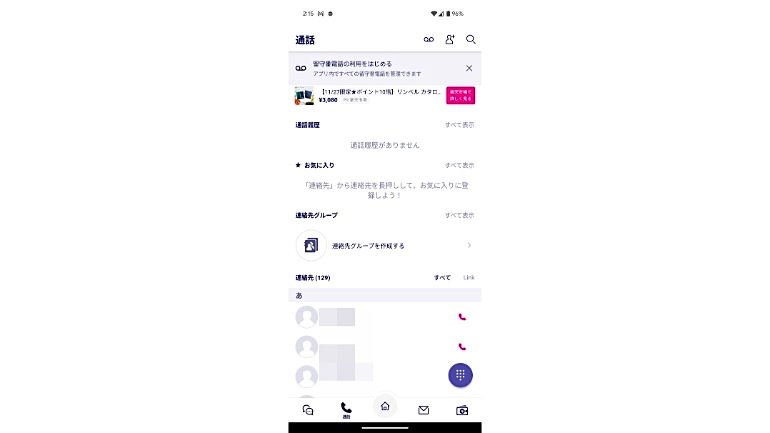Open the mail tab
Screen dimensions: 770x433
point(423,410)
